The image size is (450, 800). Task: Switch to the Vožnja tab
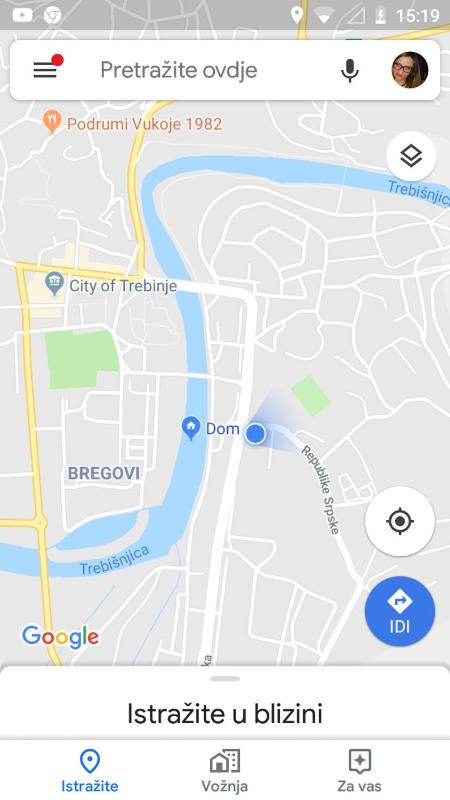(x=224, y=771)
